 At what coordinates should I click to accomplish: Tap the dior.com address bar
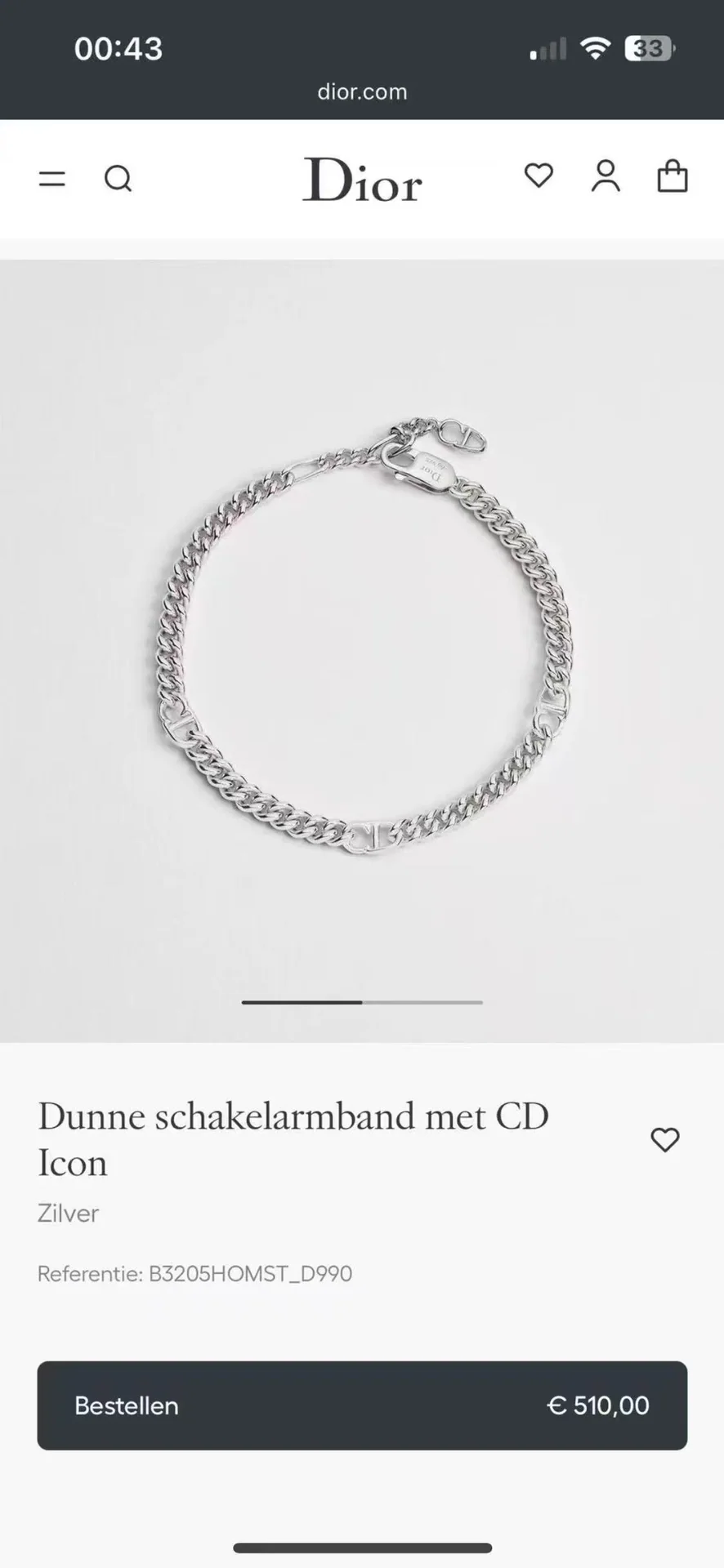[362, 91]
